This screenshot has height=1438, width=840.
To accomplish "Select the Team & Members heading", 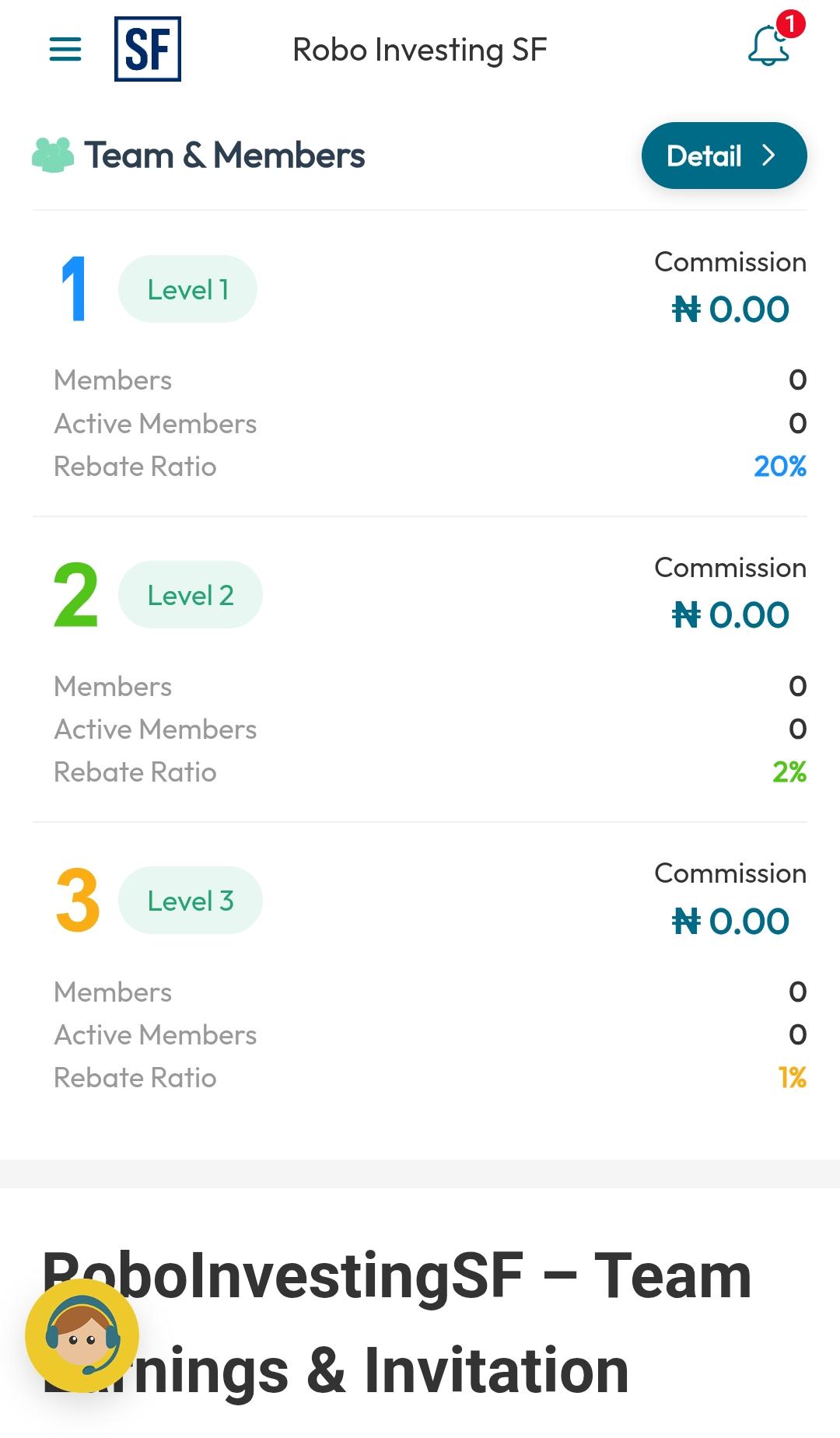I will pos(225,155).
